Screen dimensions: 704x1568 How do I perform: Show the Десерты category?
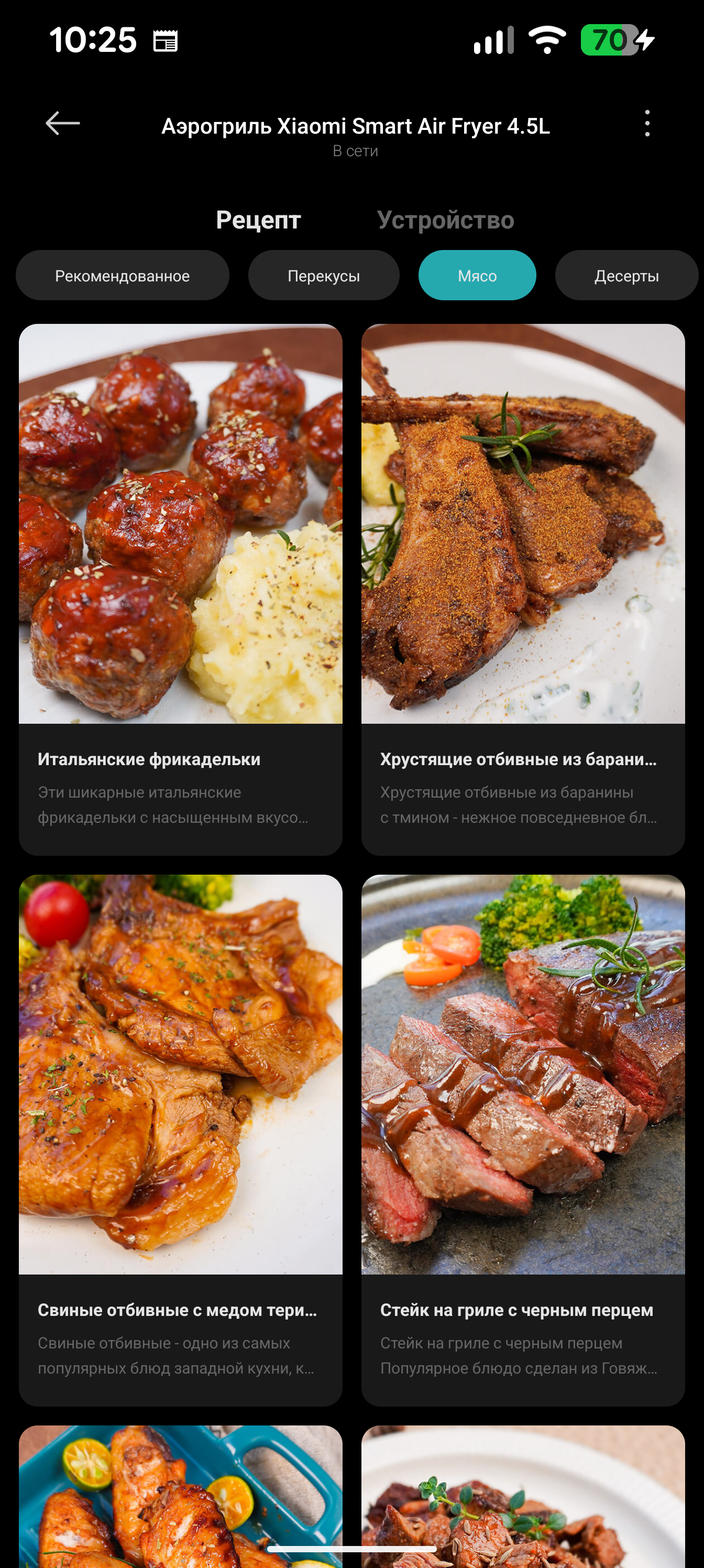626,276
